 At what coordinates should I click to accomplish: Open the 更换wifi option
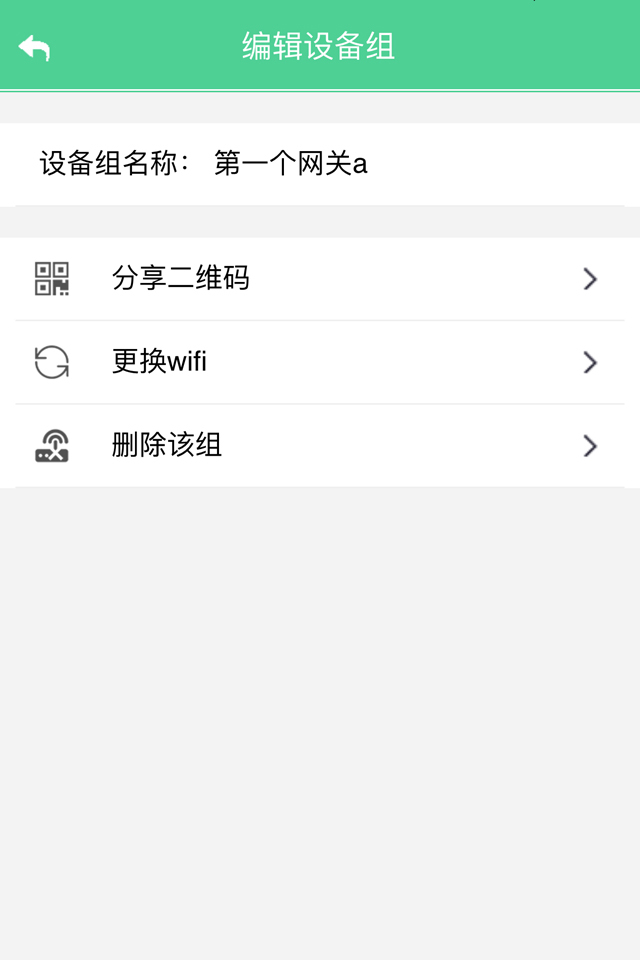(x=318, y=362)
